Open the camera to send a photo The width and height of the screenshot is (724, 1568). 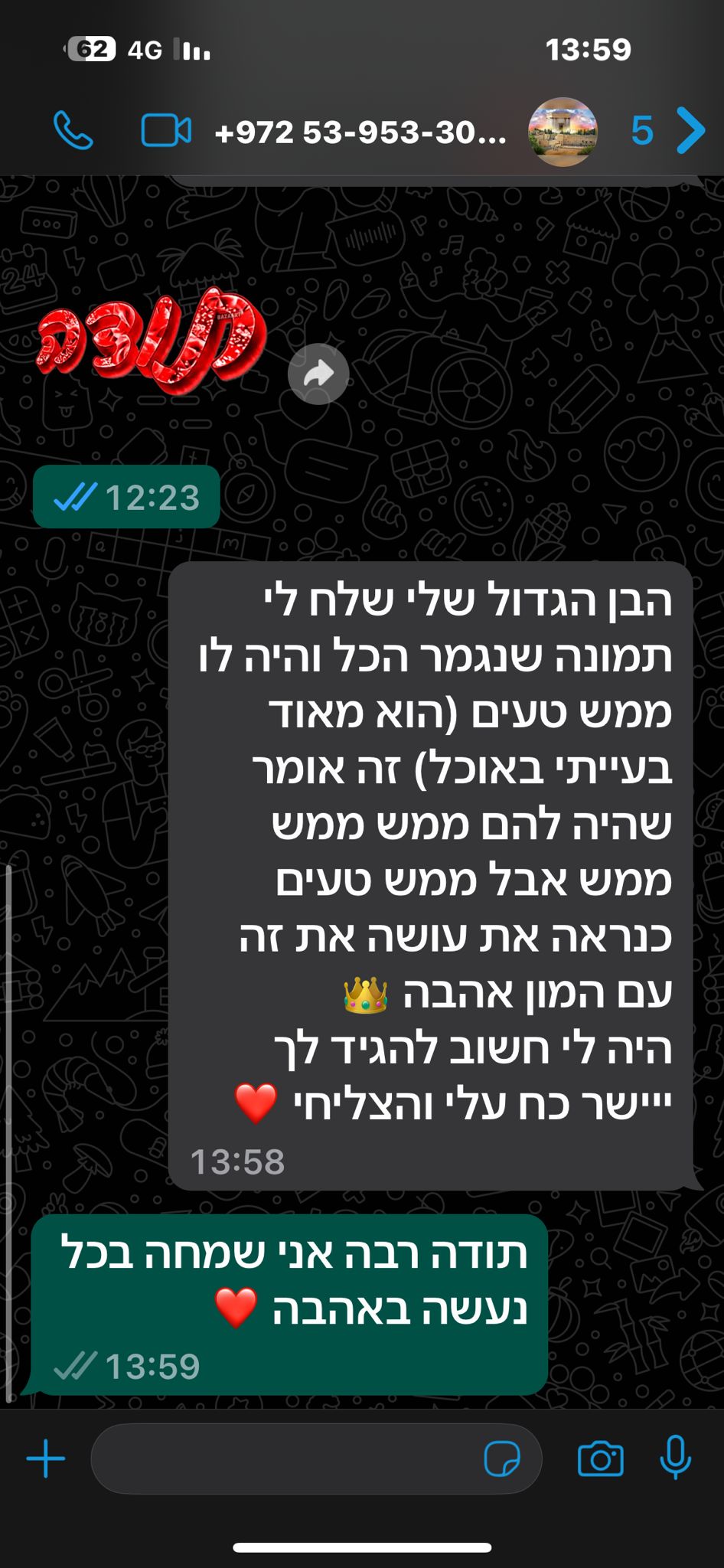tap(600, 1459)
